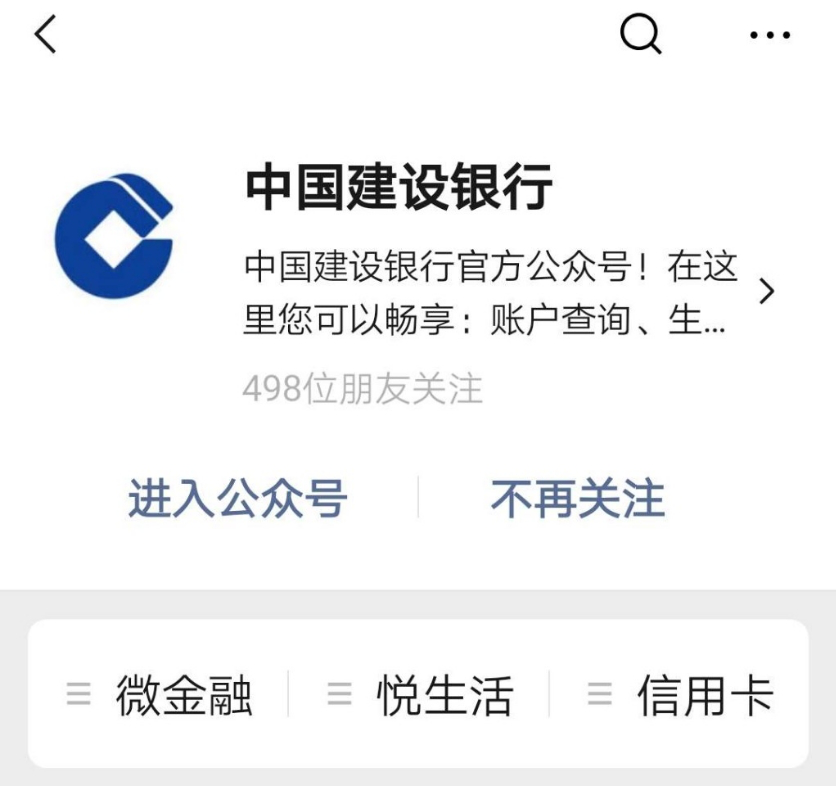Open the 悦生活 menu
Image resolution: width=836 pixels, height=786 pixels.
tap(421, 695)
